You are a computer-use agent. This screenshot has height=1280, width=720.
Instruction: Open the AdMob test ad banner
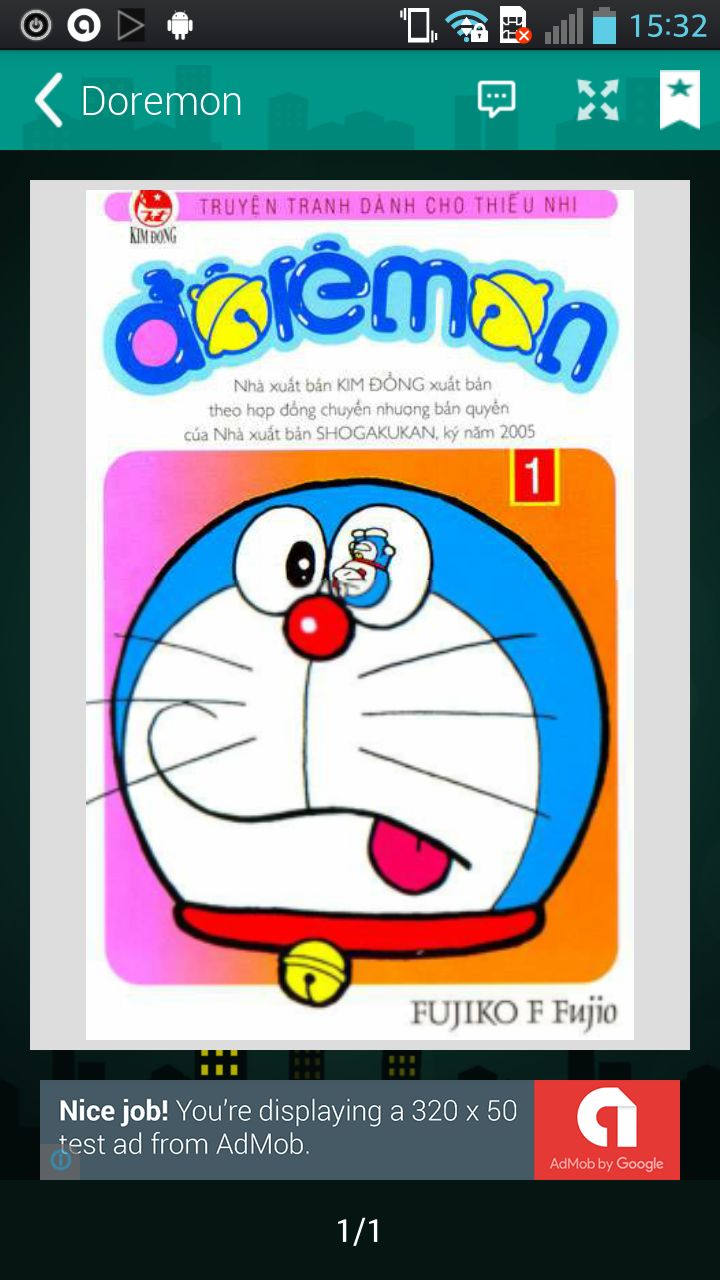click(x=360, y=1129)
